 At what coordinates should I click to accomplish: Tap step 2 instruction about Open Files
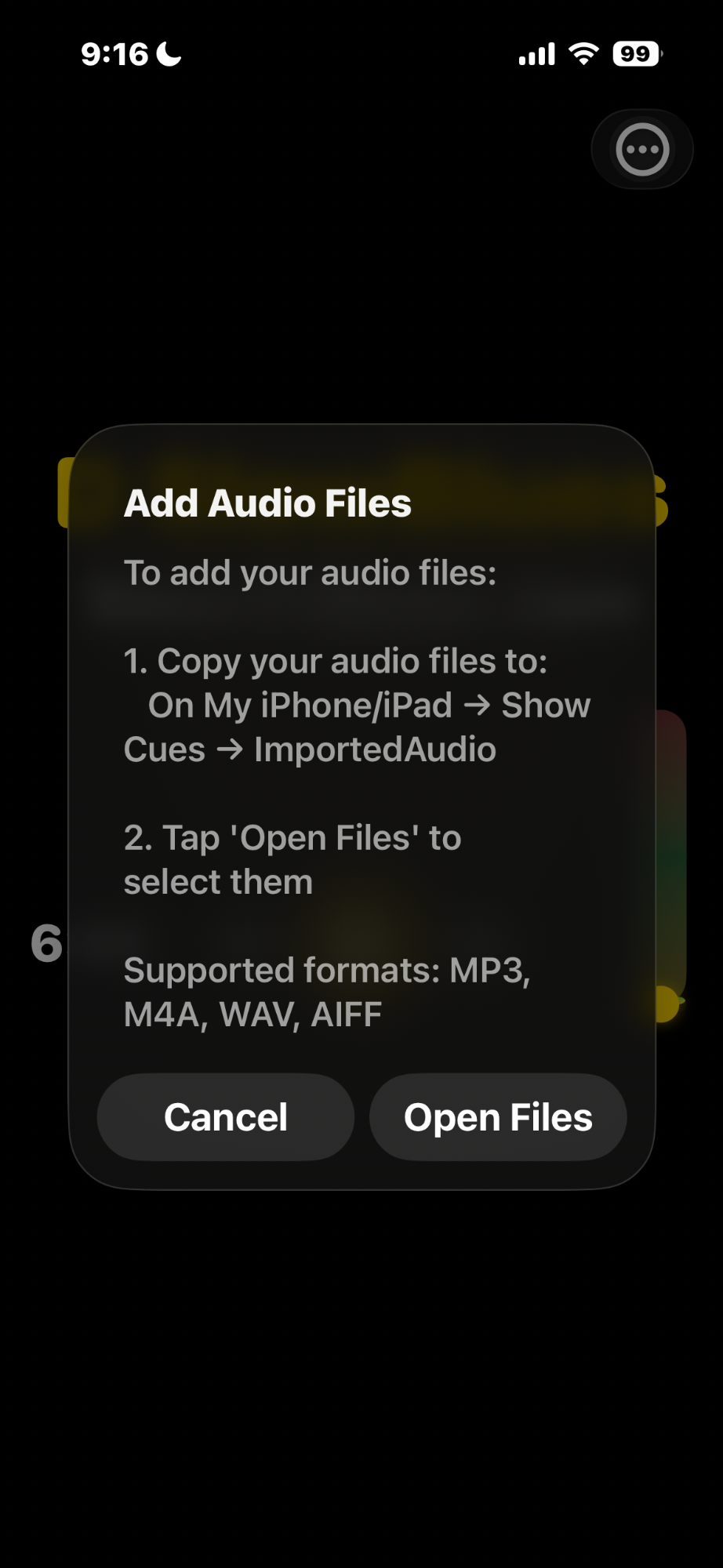coord(292,858)
